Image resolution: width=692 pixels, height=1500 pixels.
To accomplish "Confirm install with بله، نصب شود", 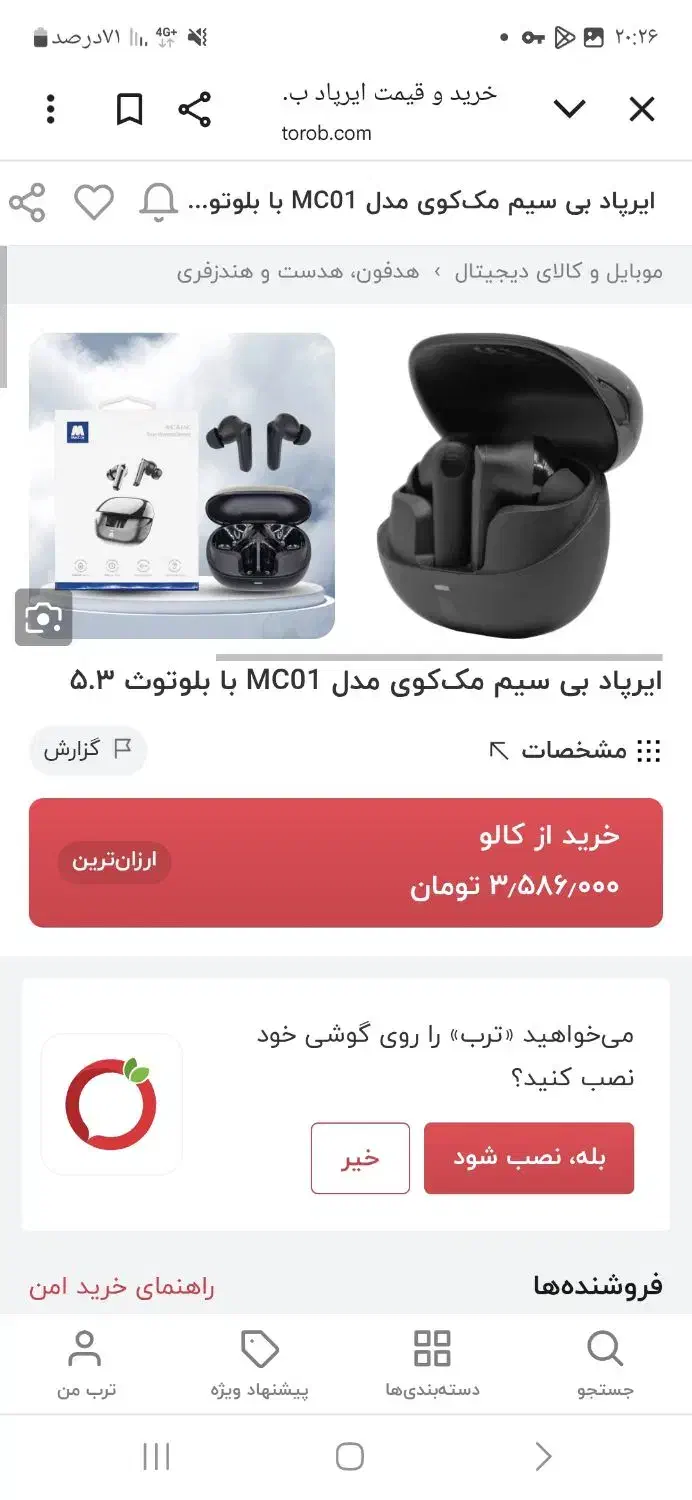I will (x=529, y=1158).
